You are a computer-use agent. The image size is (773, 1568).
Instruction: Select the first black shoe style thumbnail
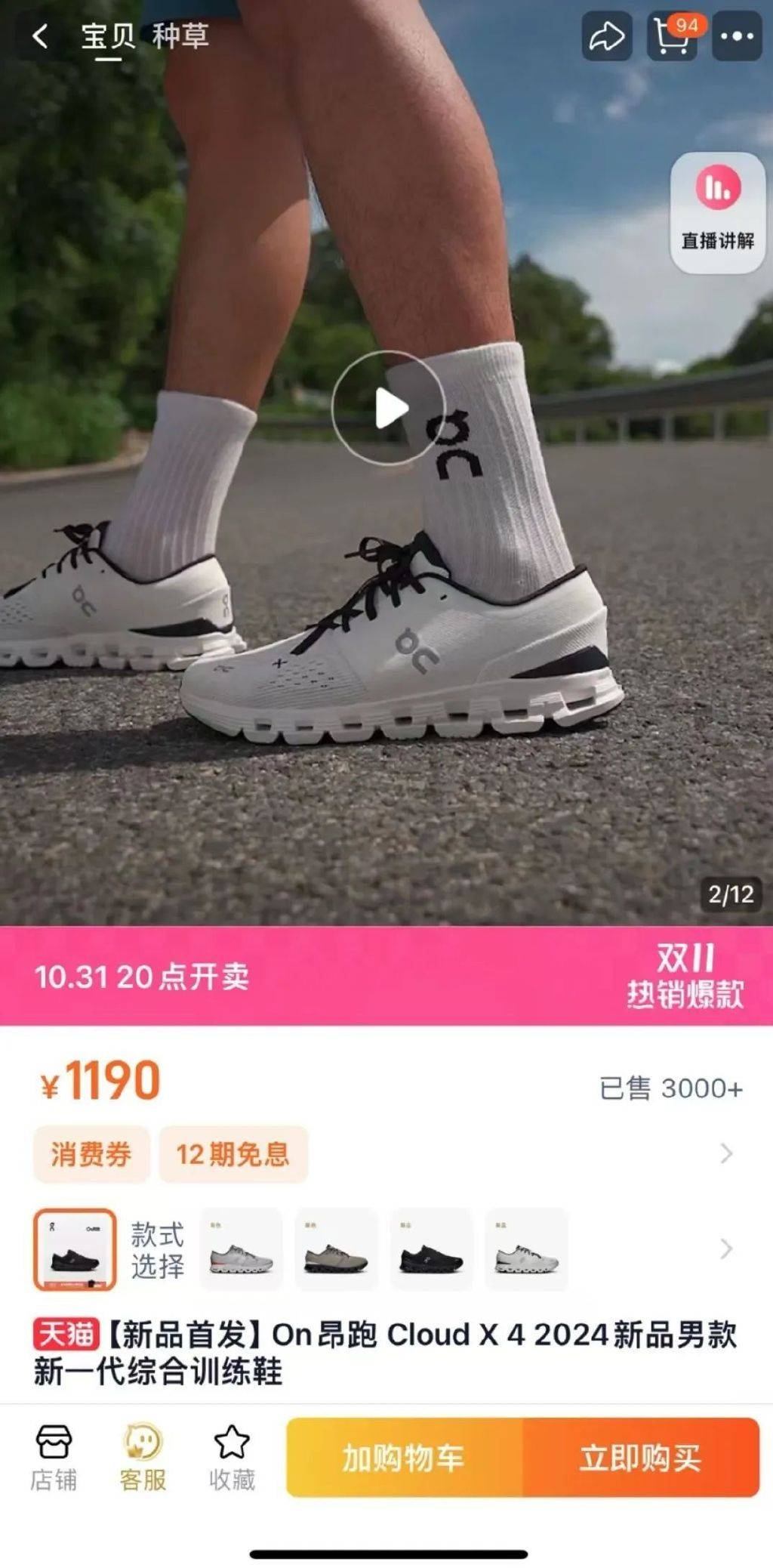pyautogui.click(x=75, y=1249)
